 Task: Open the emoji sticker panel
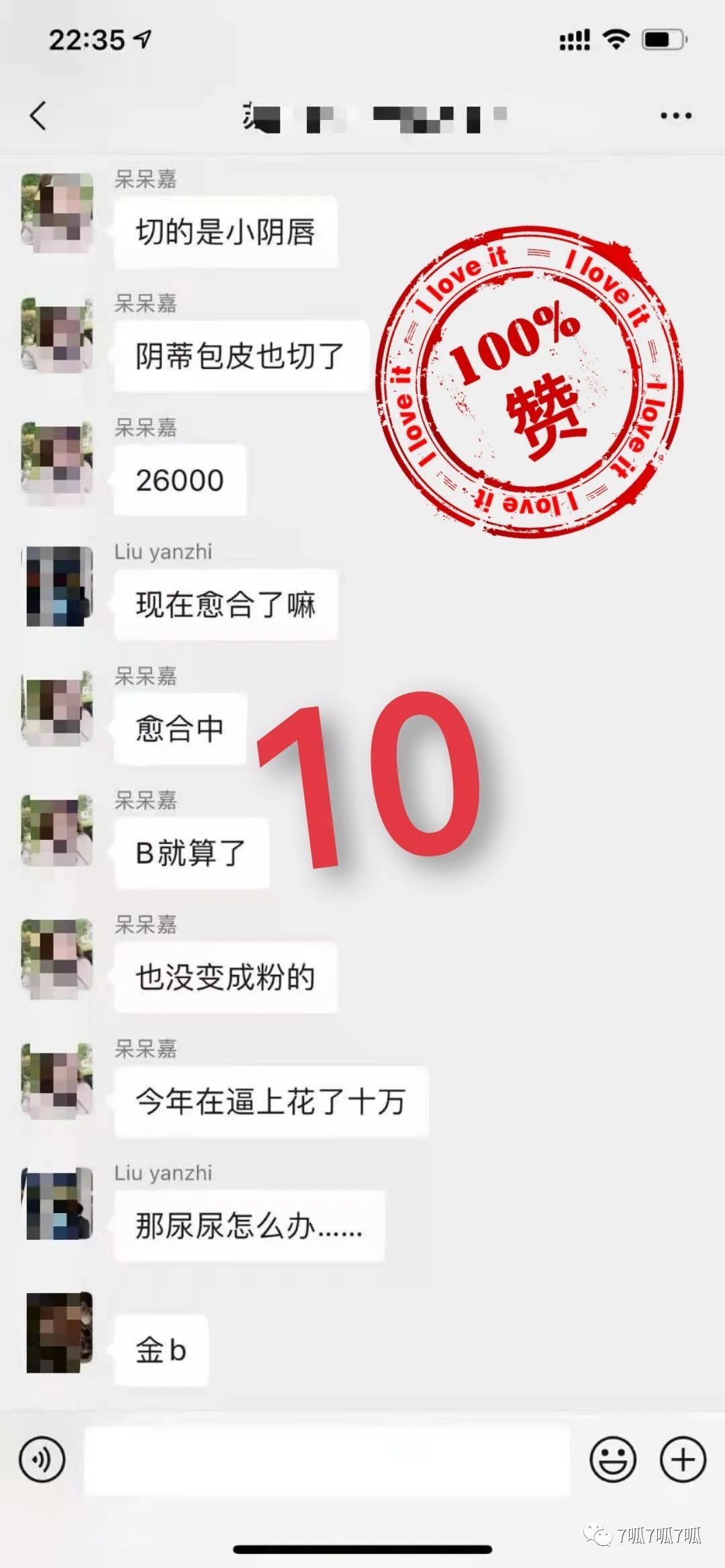click(612, 1459)
